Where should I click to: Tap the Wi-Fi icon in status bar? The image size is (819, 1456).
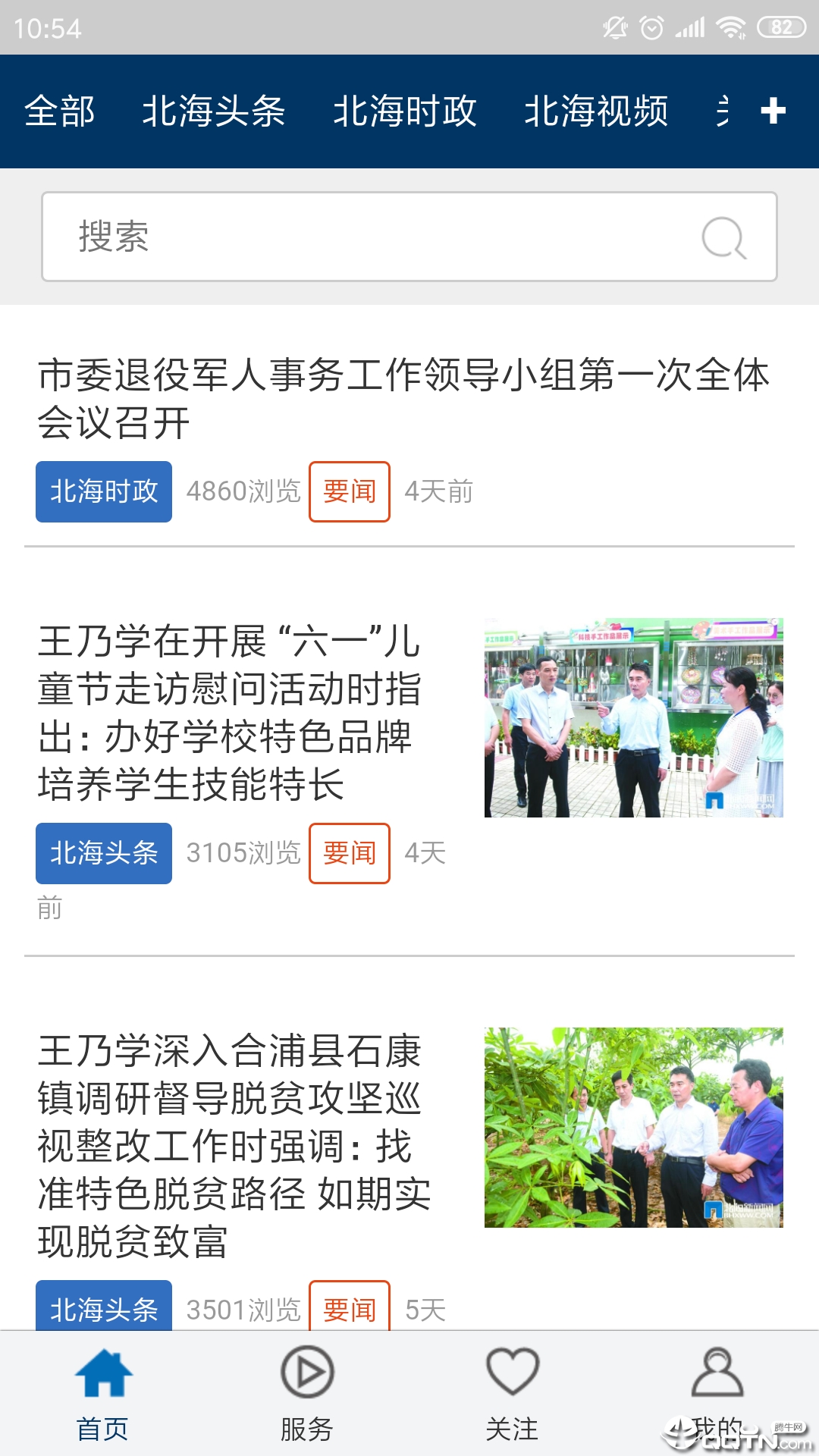pos(731,25)
